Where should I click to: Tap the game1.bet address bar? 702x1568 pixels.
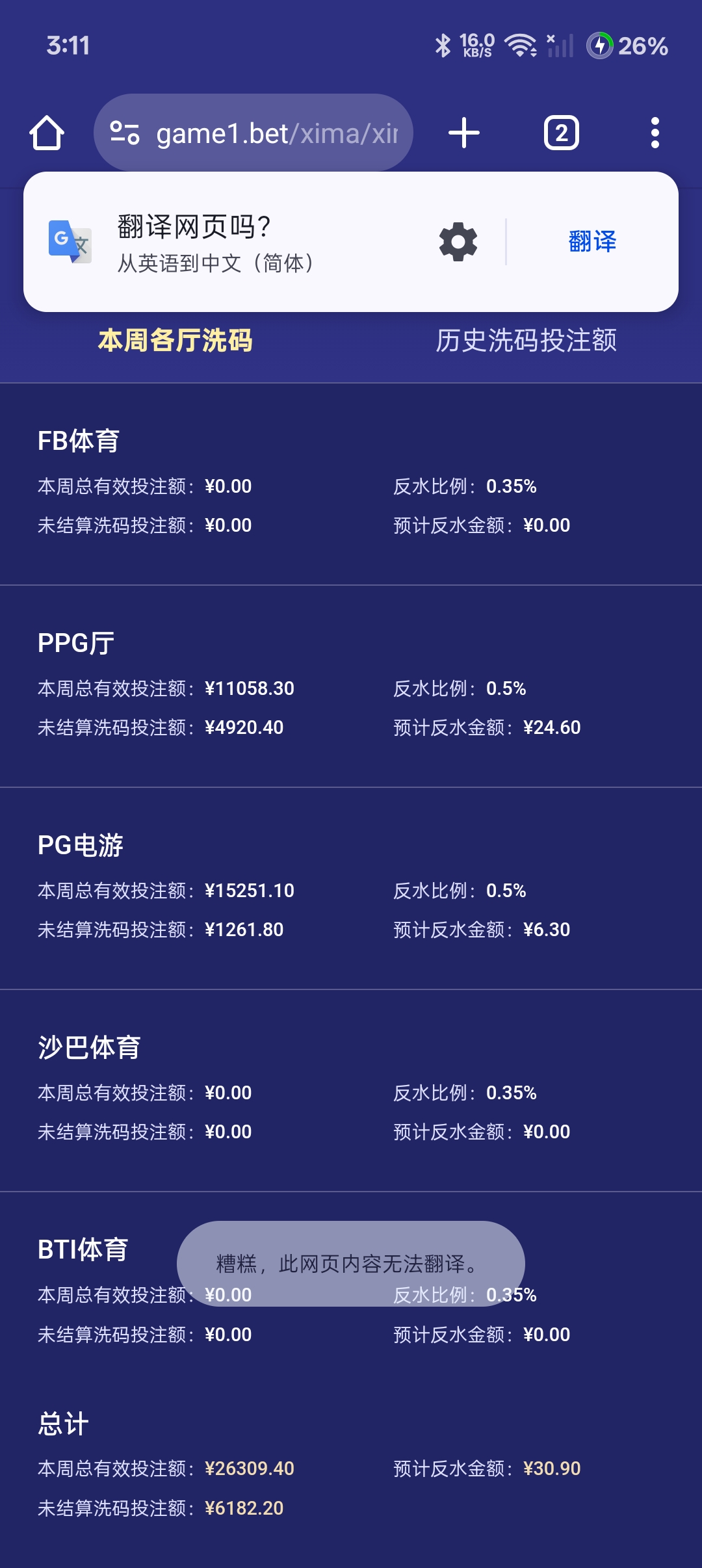tap(276, 133)
